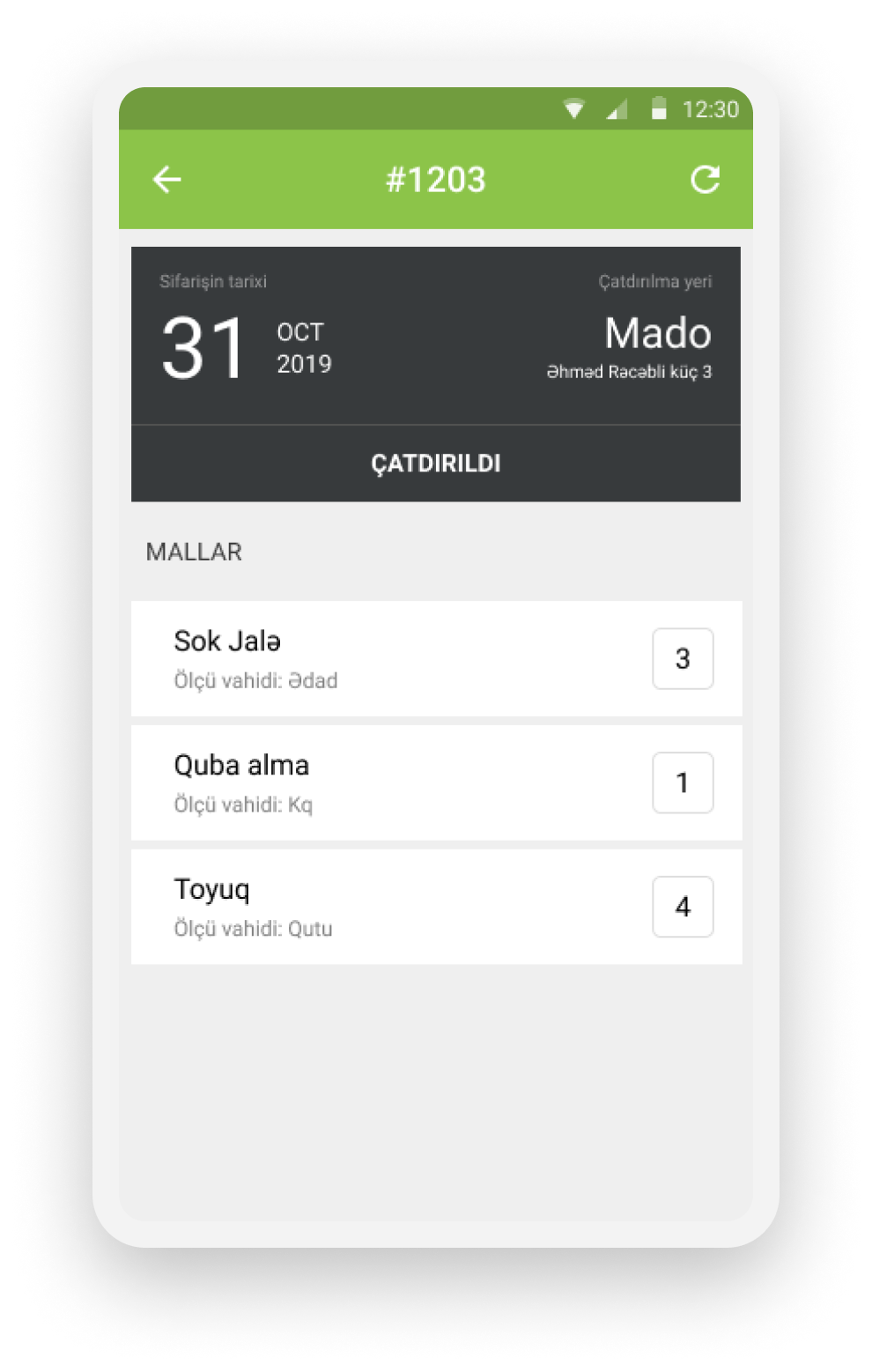The height and width of the screenshot is (1372, 872).
Task: Edit quantity box for Toyuq
Action: (x=683, y=907)
